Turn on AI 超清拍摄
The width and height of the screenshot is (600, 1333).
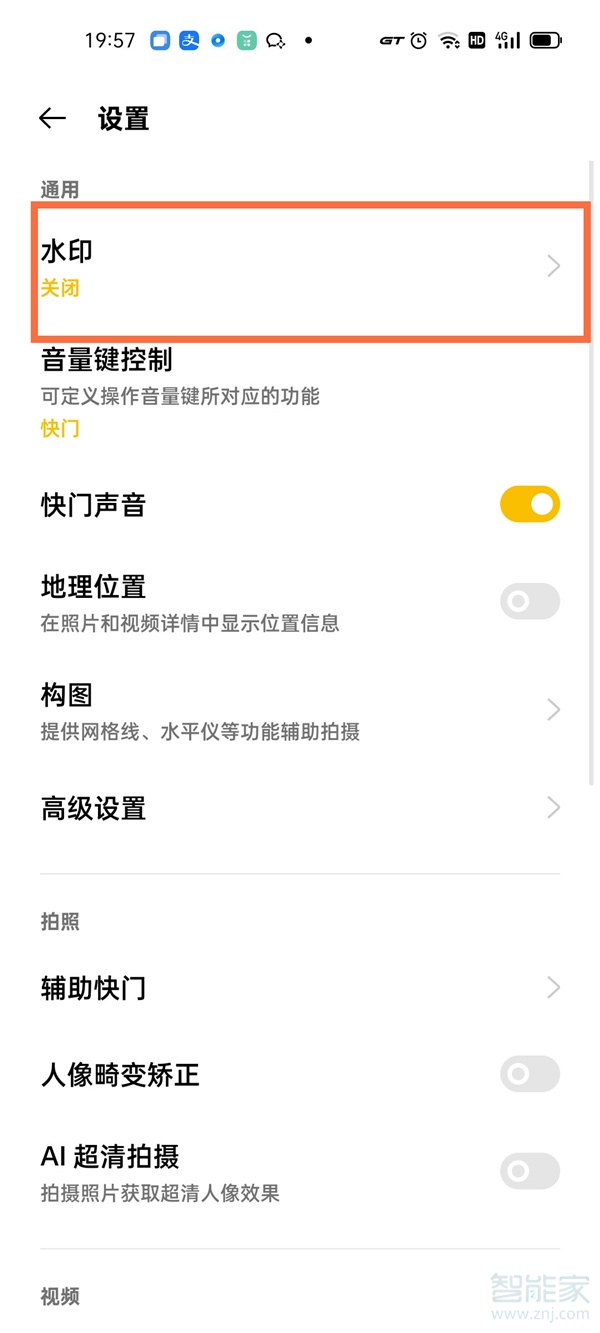530,1171
